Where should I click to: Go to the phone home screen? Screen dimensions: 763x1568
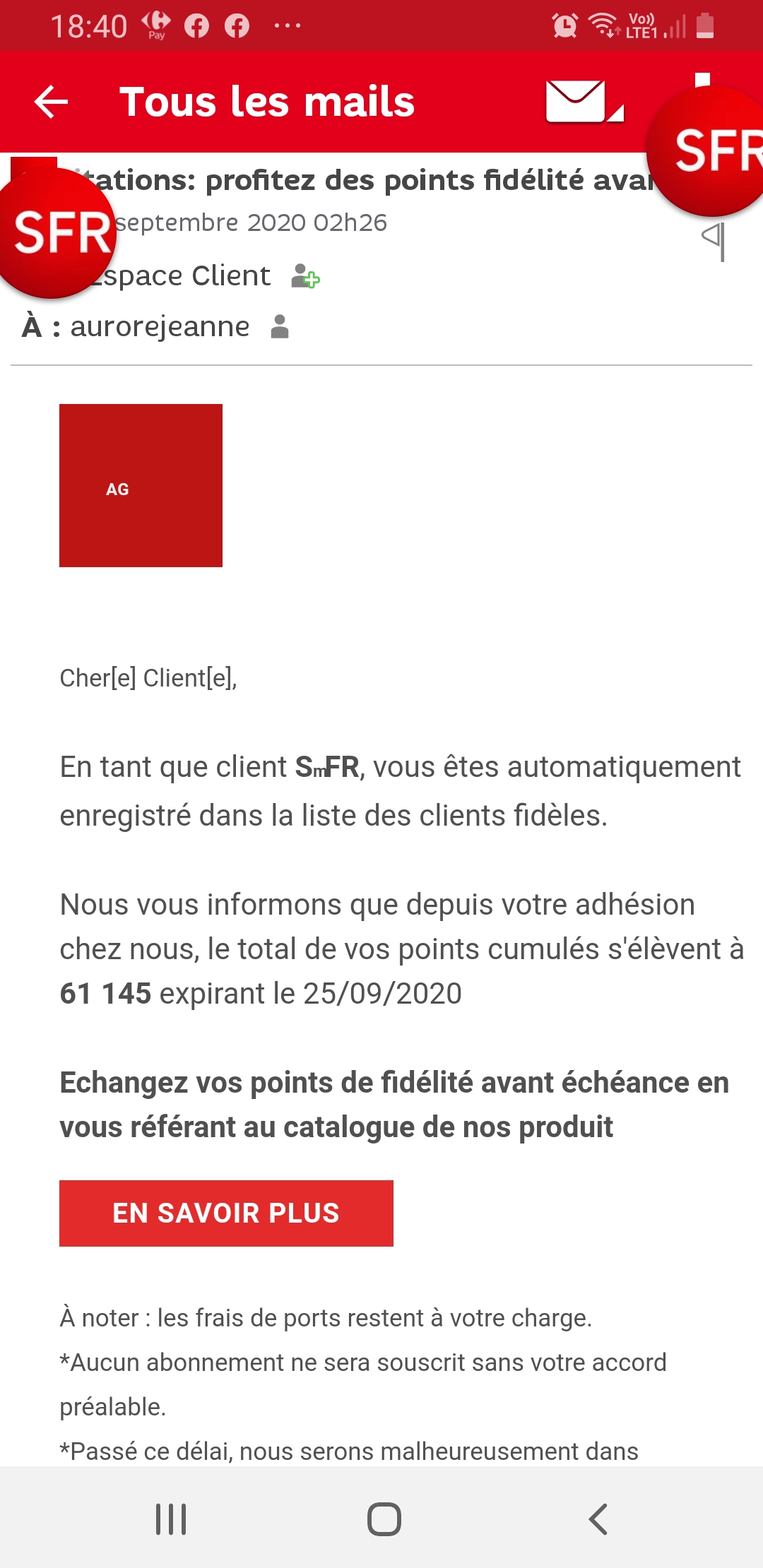384,1519
